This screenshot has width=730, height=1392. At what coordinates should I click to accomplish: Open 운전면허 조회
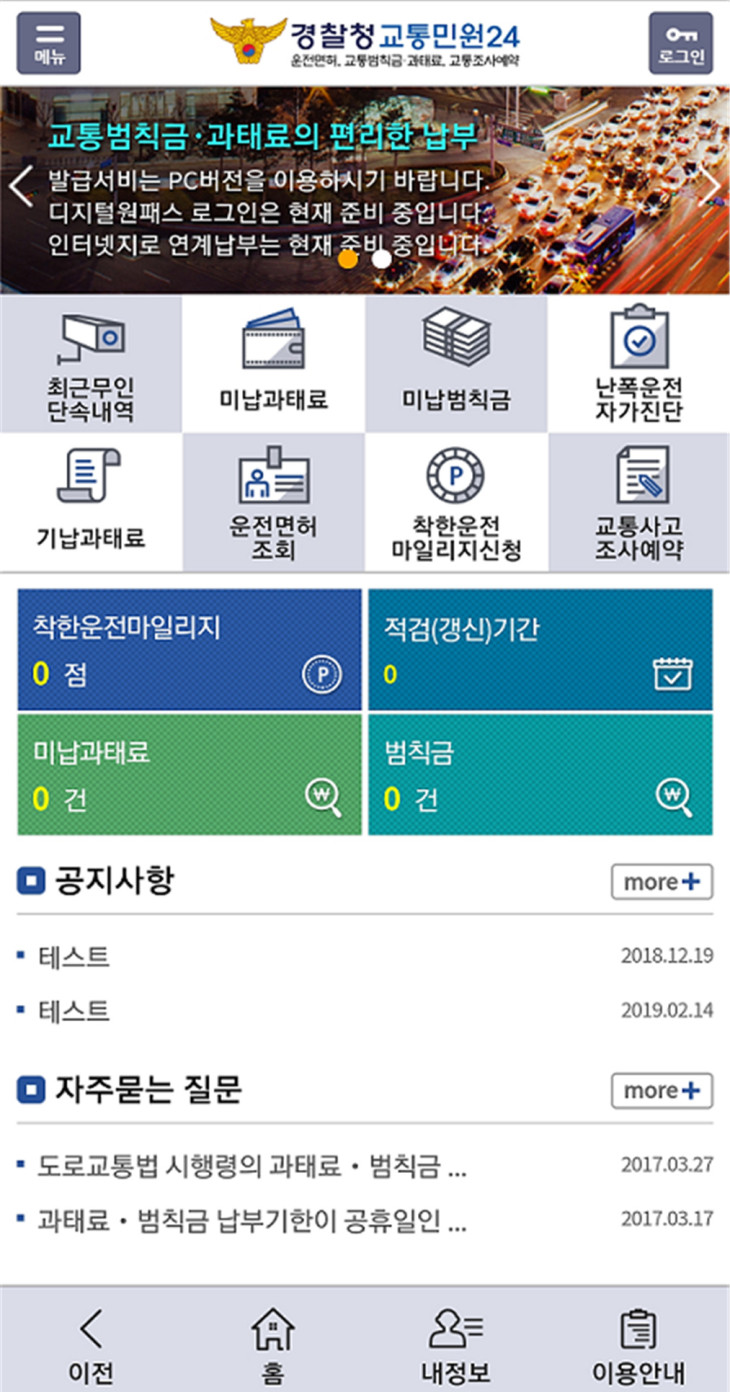(x=274, y=503)
